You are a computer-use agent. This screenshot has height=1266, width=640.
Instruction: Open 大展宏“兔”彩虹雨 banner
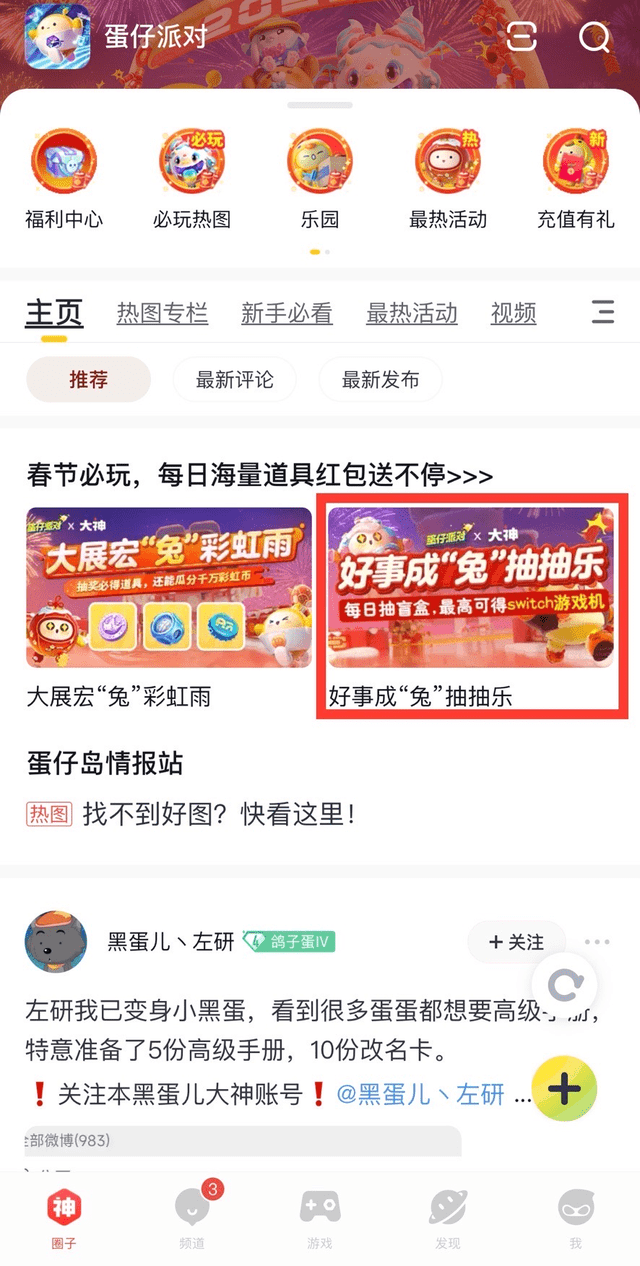click(x=168, y=588)
